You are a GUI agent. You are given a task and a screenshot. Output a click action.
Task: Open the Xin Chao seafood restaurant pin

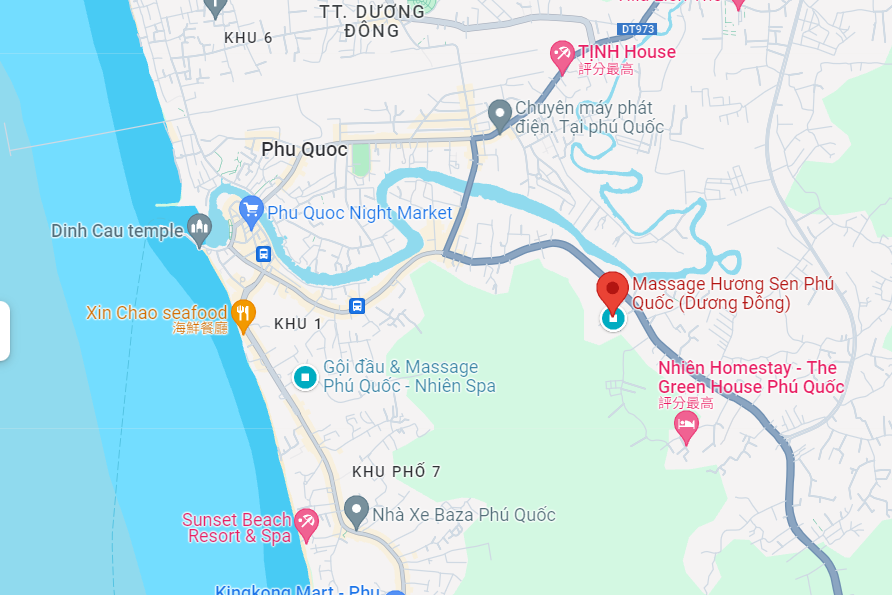pyautogui.click(x=243, y=316)
